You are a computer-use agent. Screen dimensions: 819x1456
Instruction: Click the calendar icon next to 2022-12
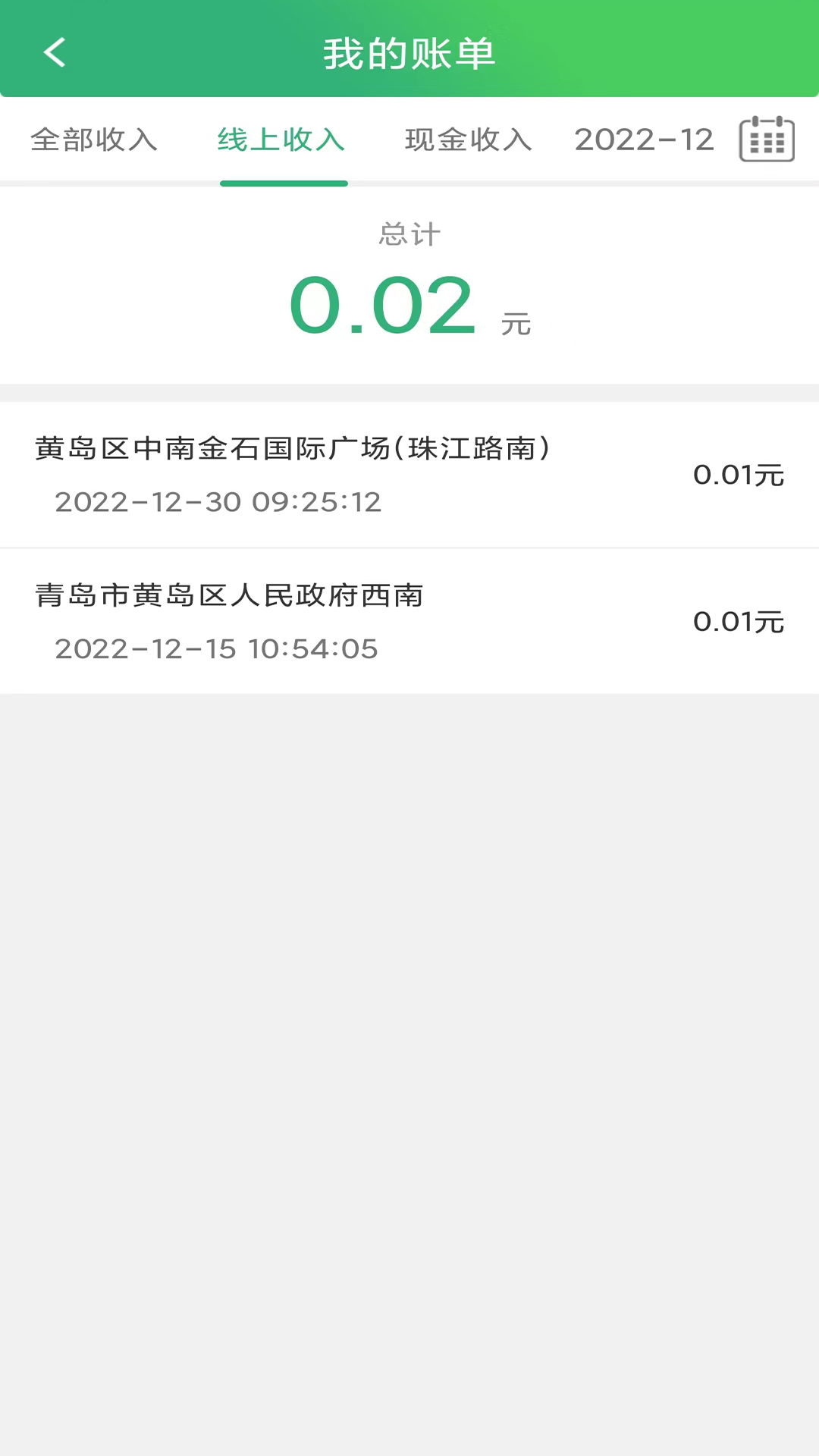click(x=766, y=139)
